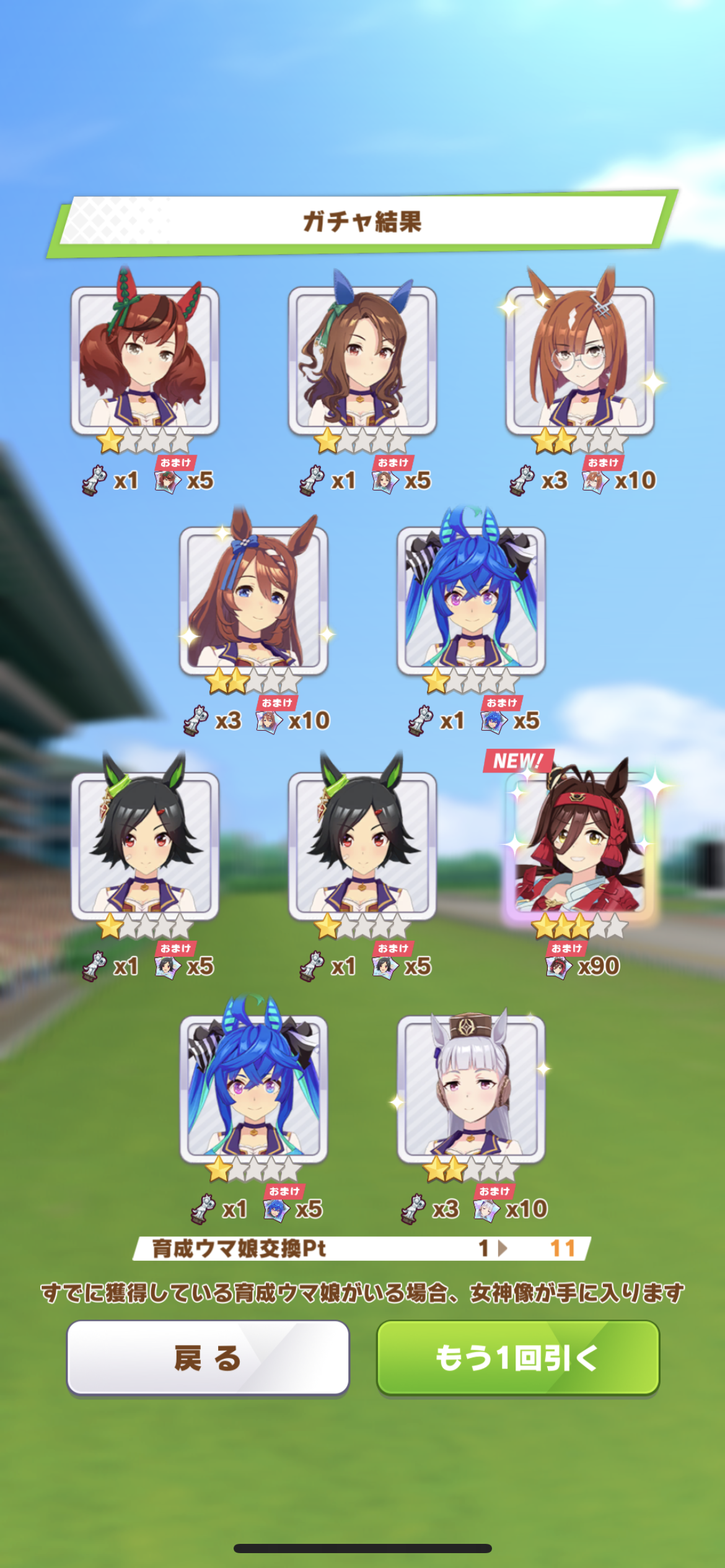The height and width of the screenshot is (1568, 725).
Task: Pull again with もう1回引く button
Action: click(x=518, y=1357)
